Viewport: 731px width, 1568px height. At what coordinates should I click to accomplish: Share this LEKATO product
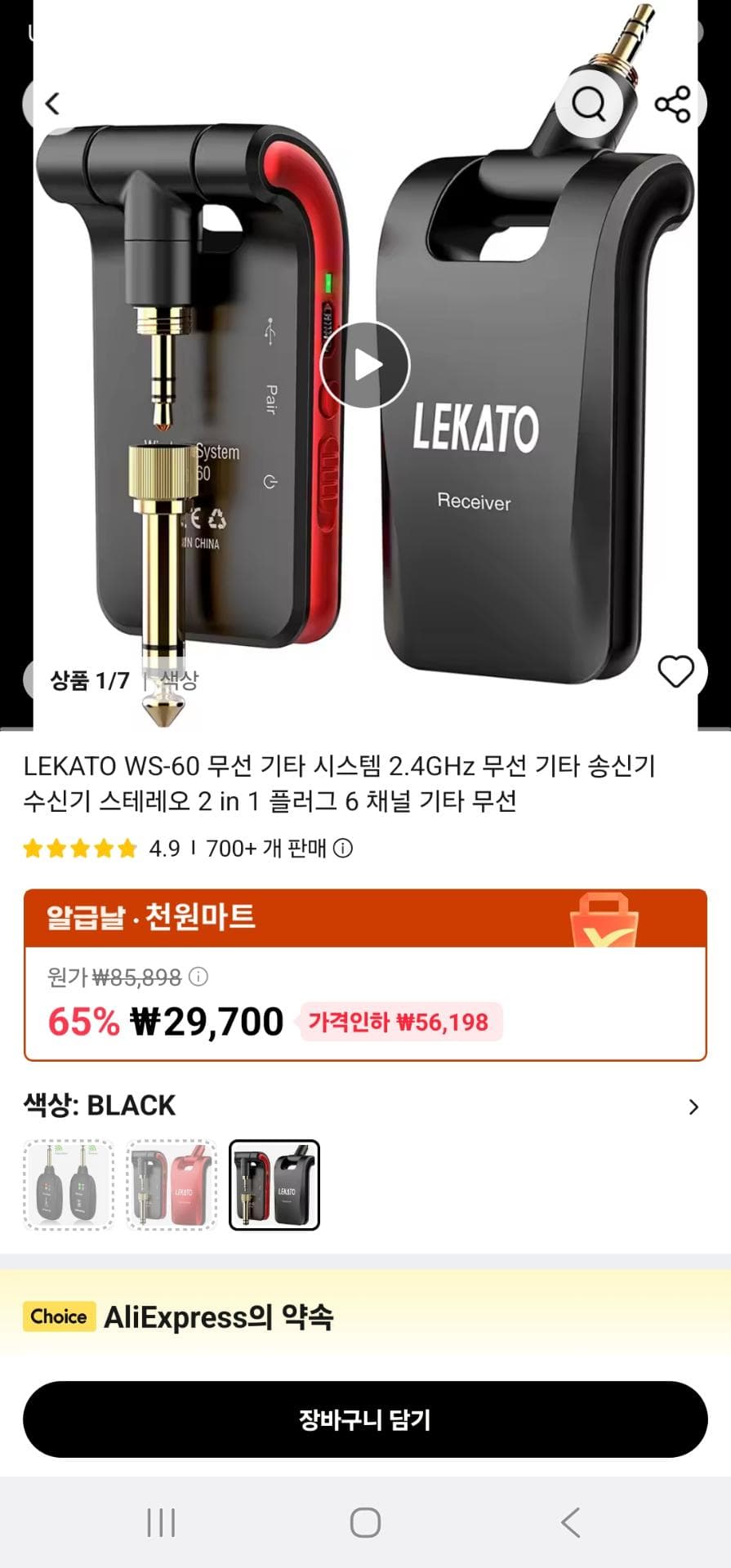(673, 104)
